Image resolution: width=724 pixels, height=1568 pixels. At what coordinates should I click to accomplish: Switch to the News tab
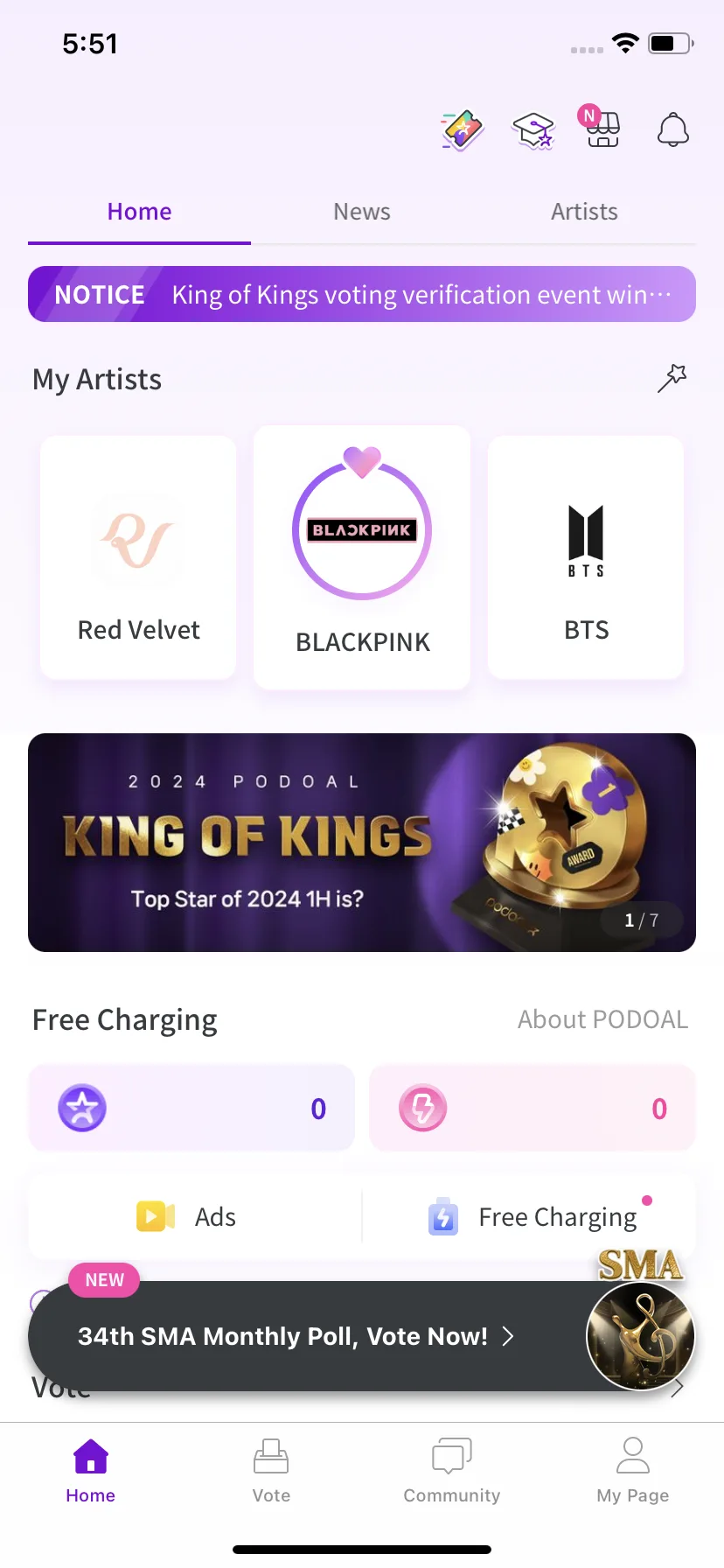tap(361, 212)
